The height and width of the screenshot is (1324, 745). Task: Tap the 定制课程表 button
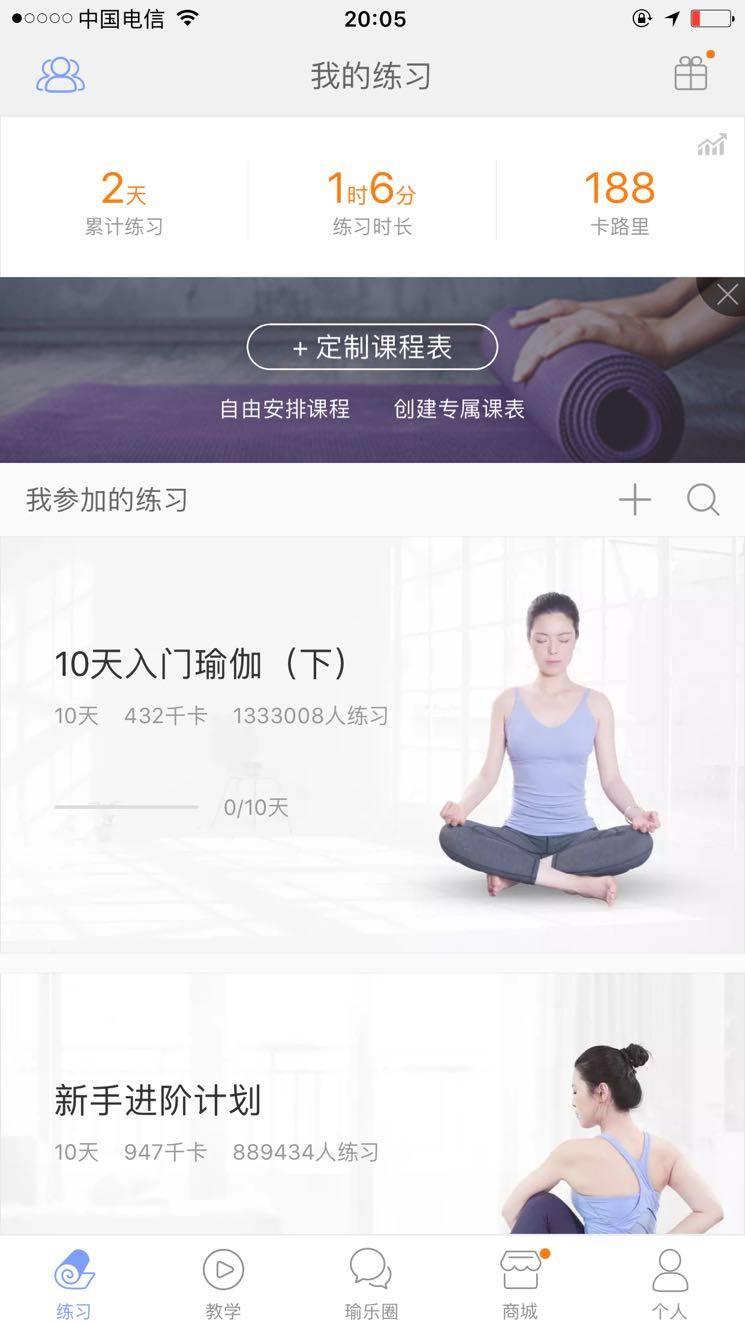[372, 347]
